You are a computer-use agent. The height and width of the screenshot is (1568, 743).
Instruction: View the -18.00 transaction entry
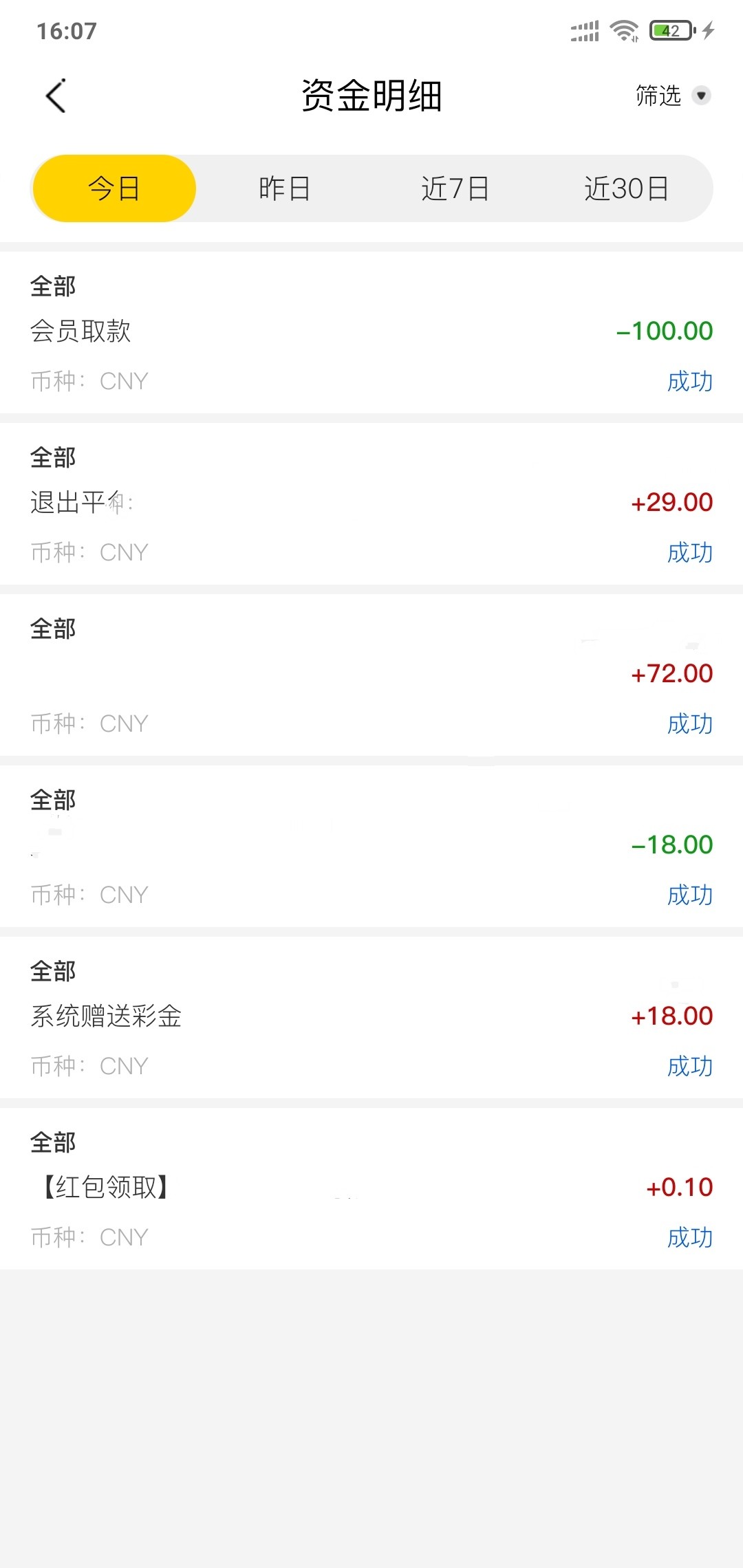371,846
